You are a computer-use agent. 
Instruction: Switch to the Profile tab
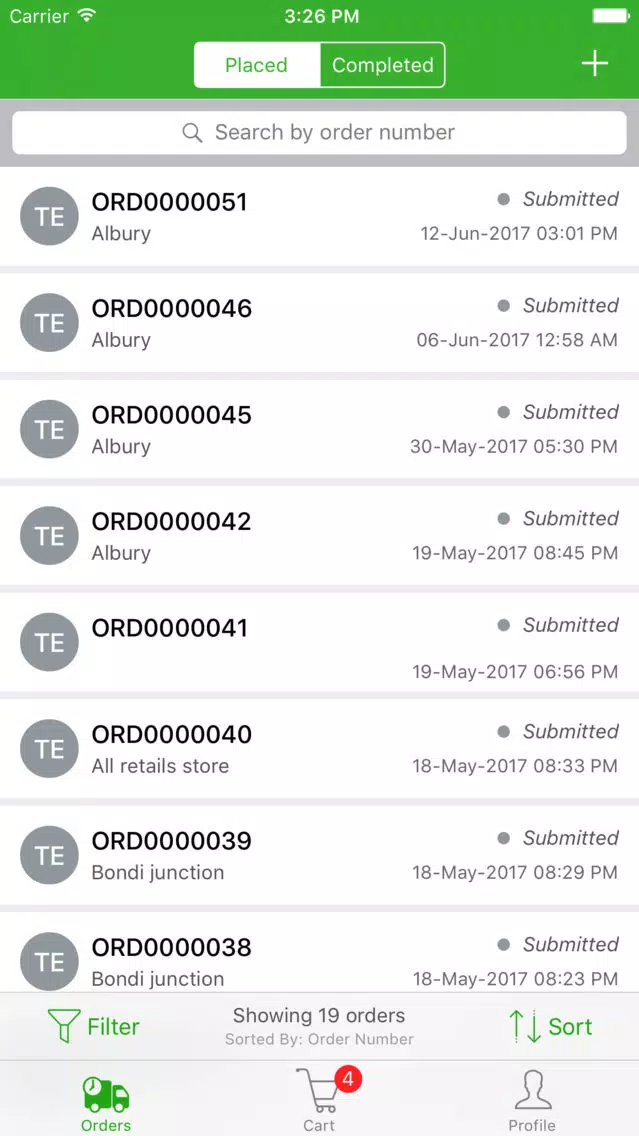(532, 1100)
